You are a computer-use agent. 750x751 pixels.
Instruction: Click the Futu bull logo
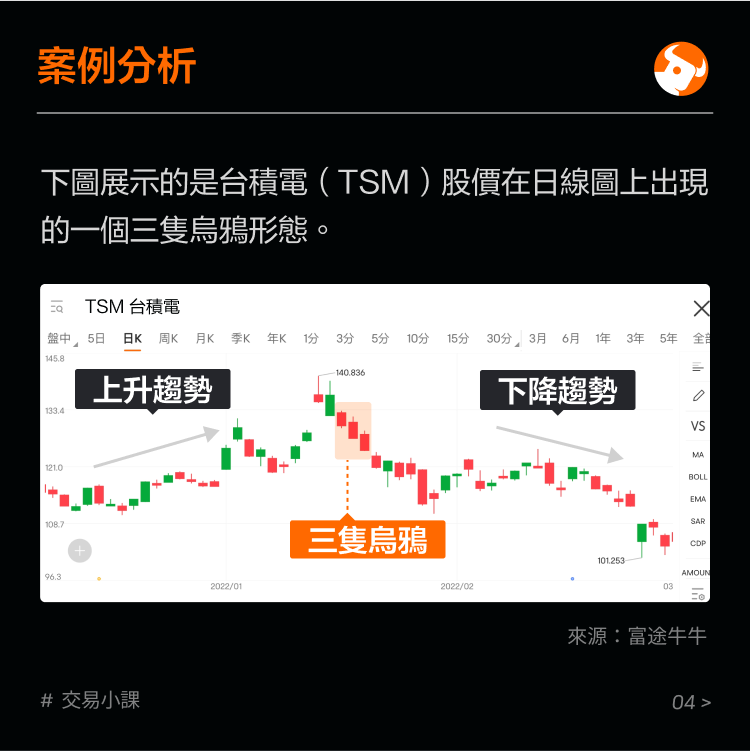click(679, 70)
